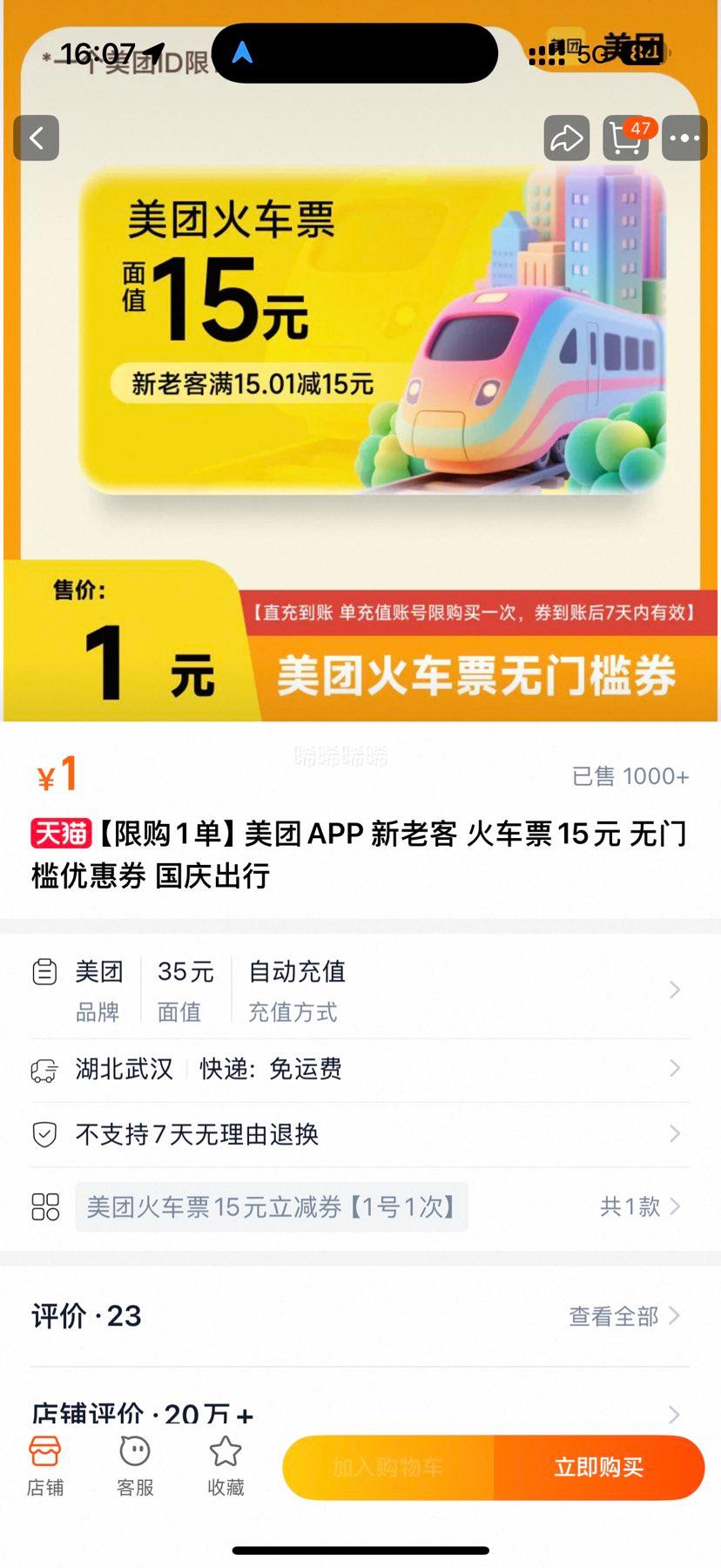
Task: Open the shopping cart showing 47 items
Action: click(x=626, y=139)
